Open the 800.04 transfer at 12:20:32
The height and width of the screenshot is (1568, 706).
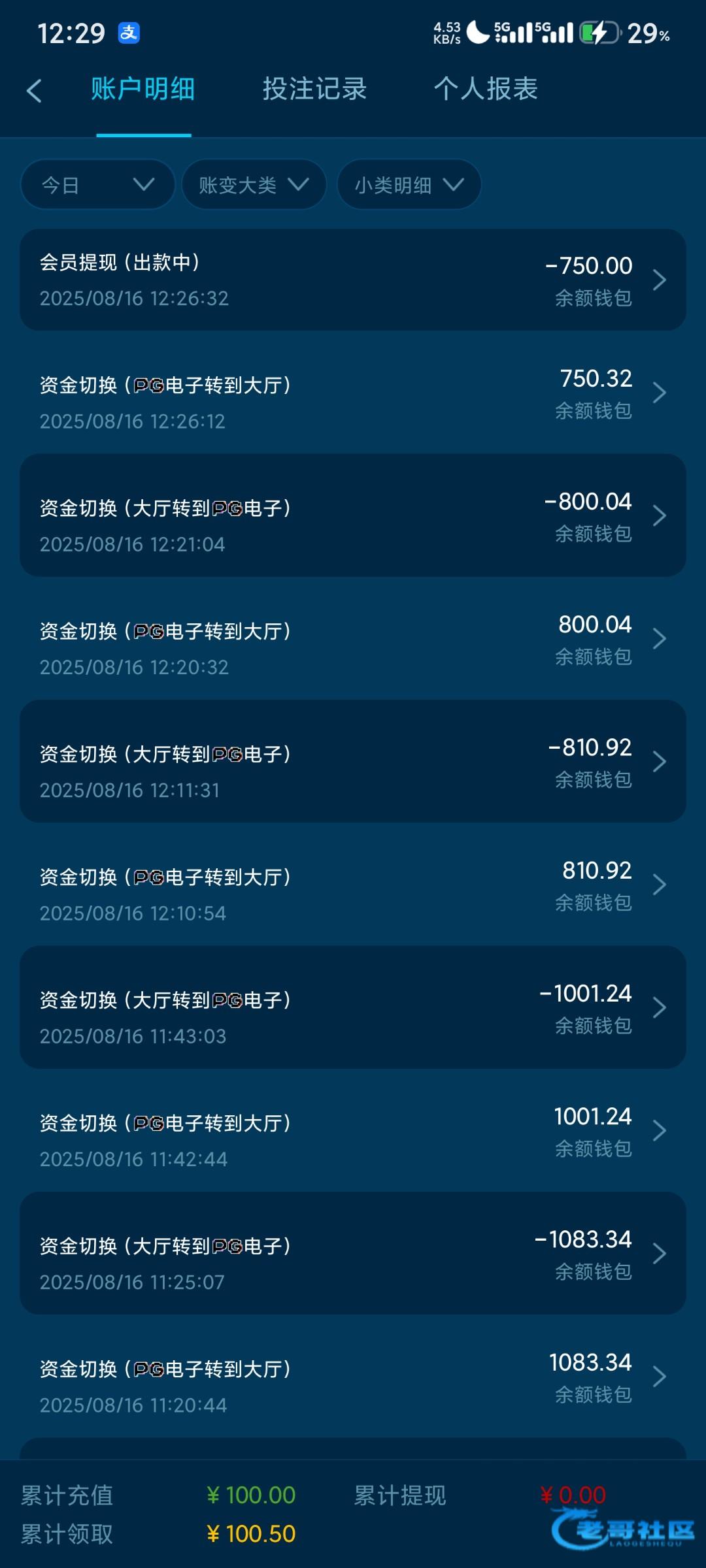point(353,638)
